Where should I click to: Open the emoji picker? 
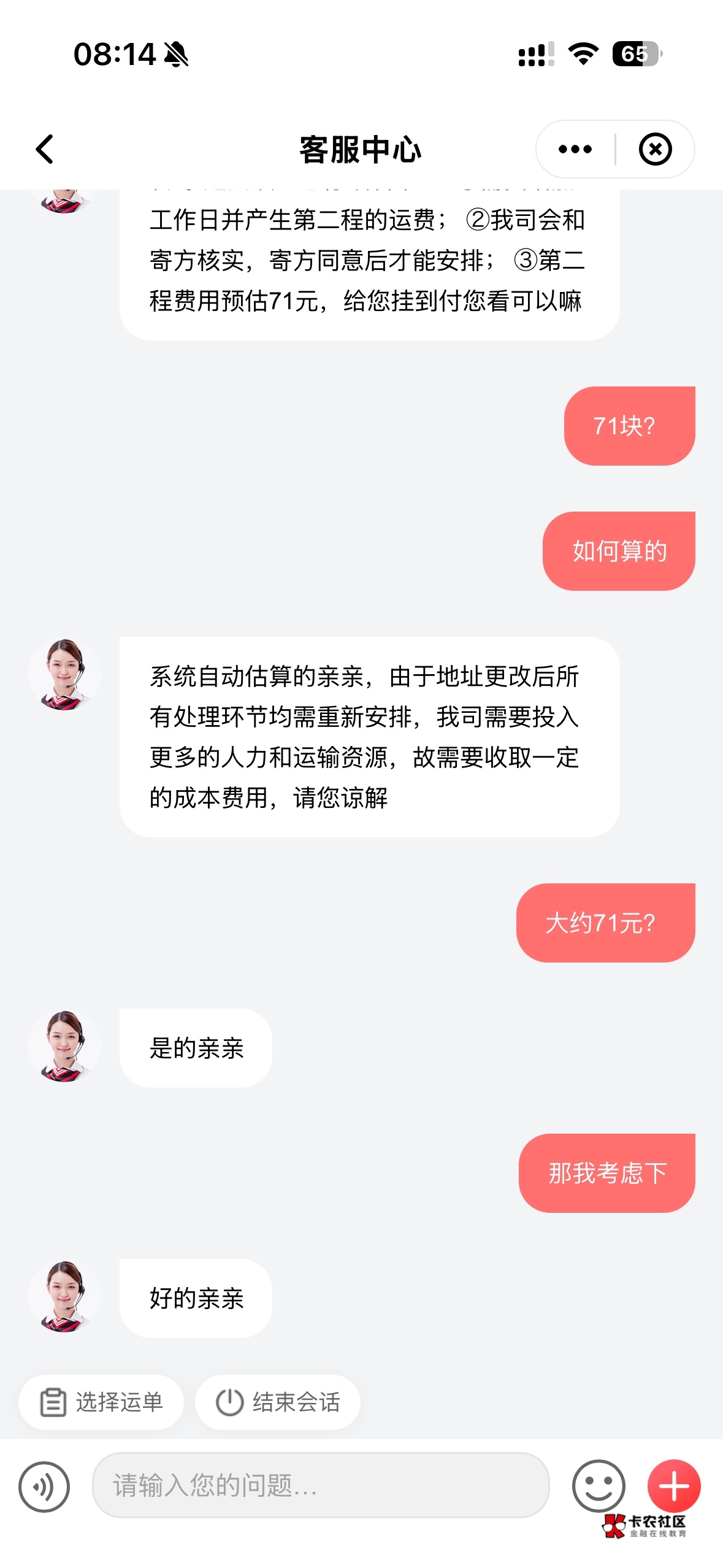(598, 1486)
